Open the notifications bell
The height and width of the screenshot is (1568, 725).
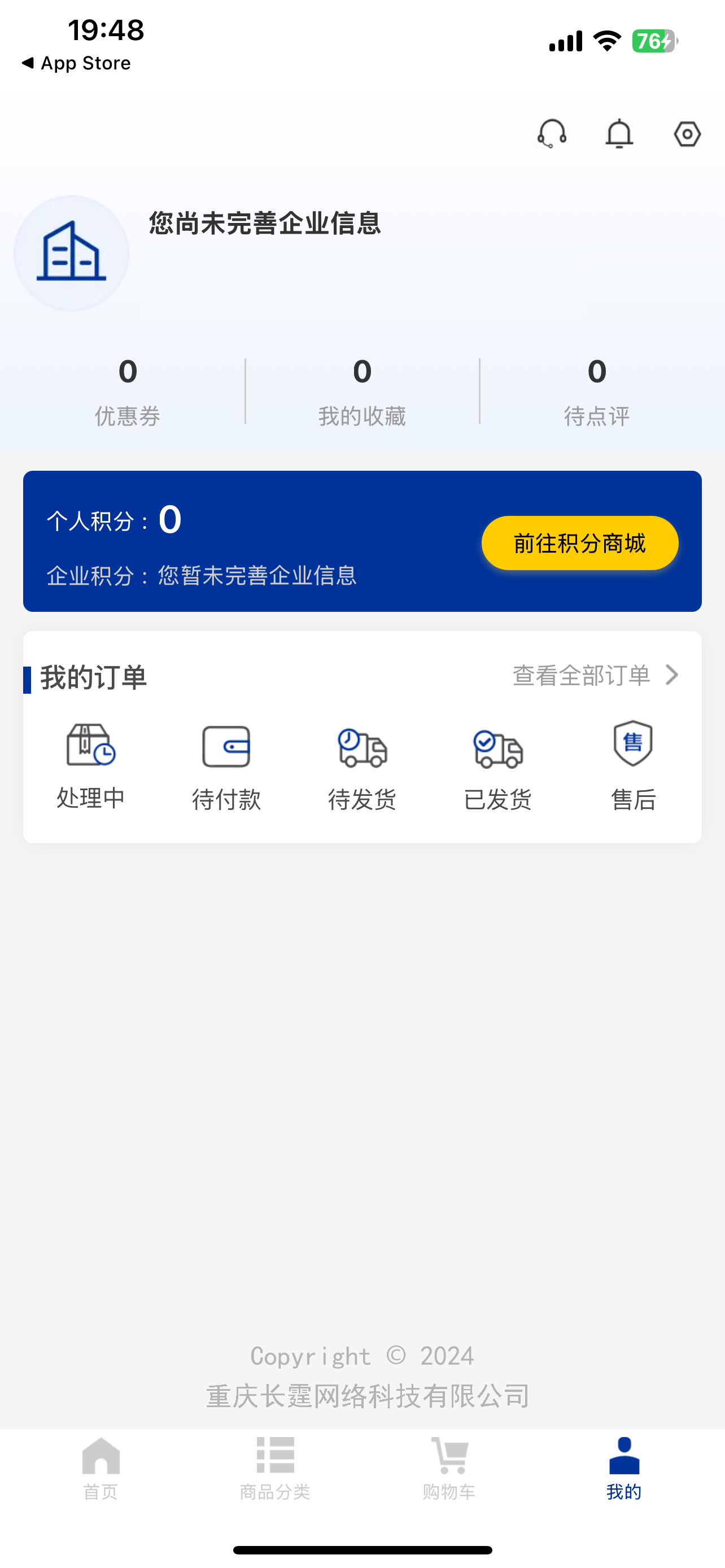tap(619, 133)
